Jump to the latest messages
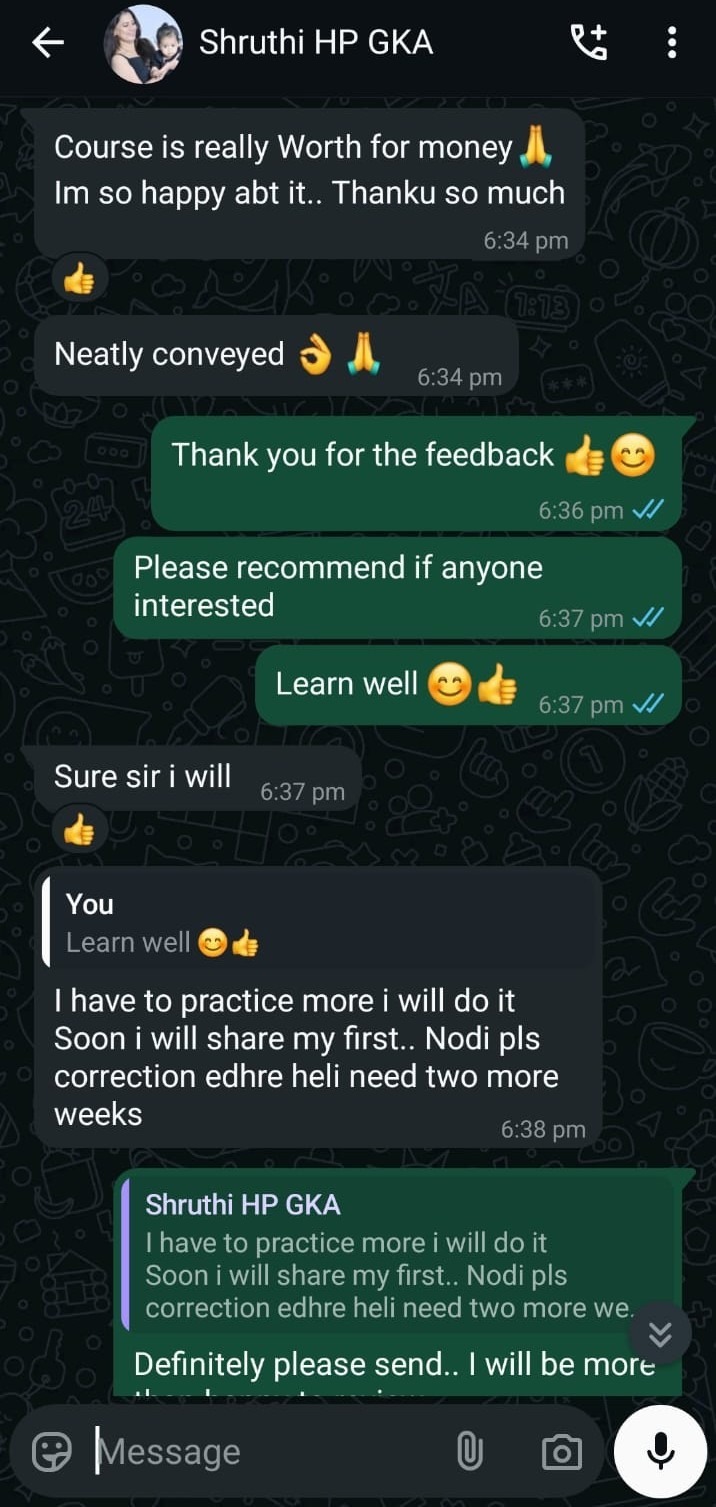This screenshot has width=716, height=1507. 660,1334
